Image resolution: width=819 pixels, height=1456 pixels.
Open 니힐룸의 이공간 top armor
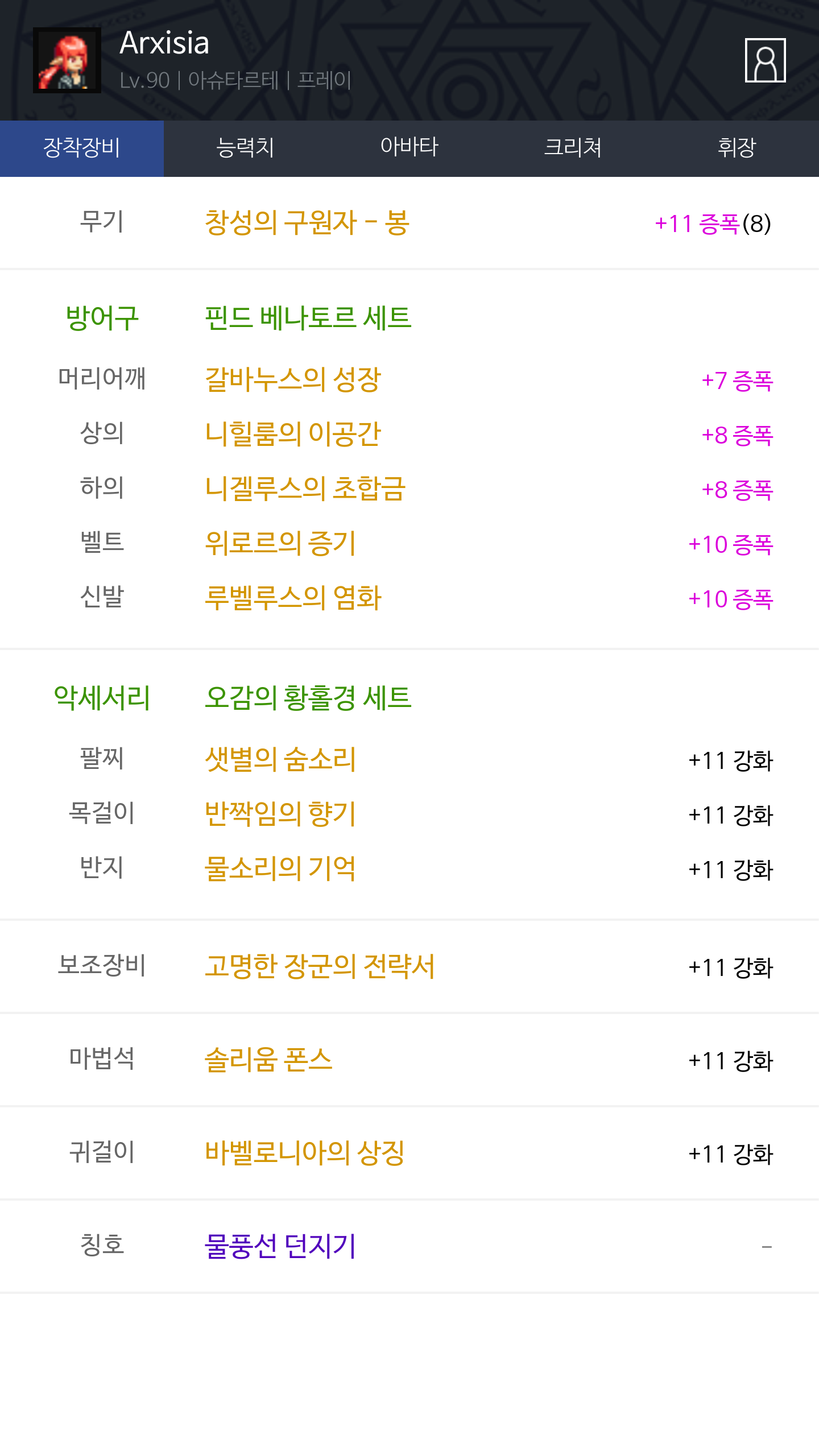(x=293, y=434)
